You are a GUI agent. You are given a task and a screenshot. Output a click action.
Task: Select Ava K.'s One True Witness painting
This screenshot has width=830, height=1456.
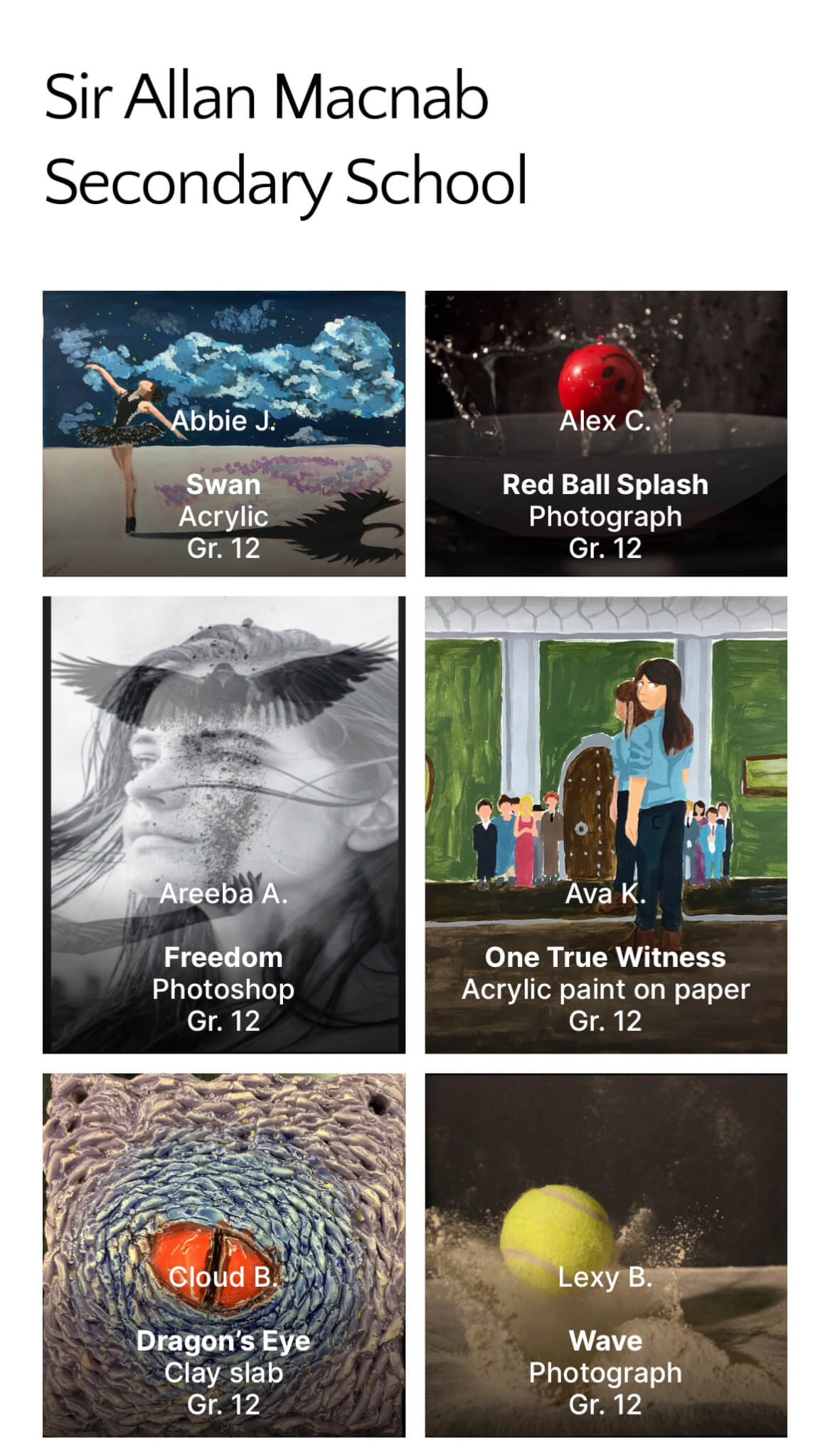606,825
